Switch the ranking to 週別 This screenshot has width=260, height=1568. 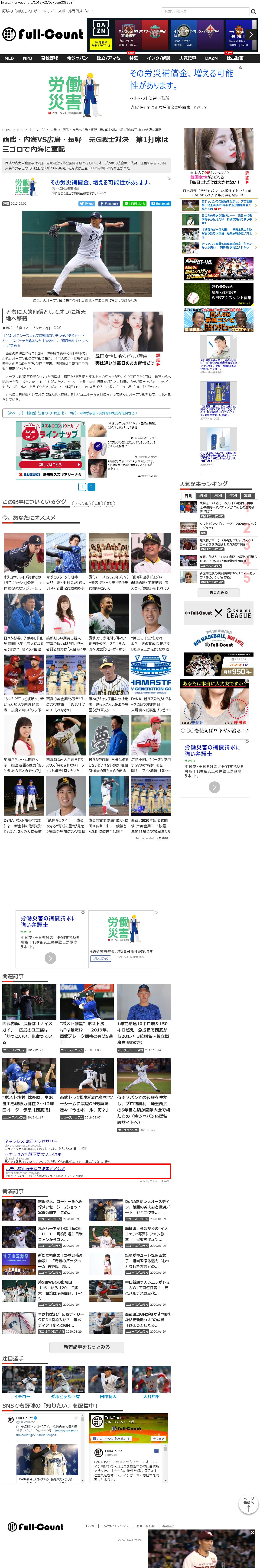[203, 495]
